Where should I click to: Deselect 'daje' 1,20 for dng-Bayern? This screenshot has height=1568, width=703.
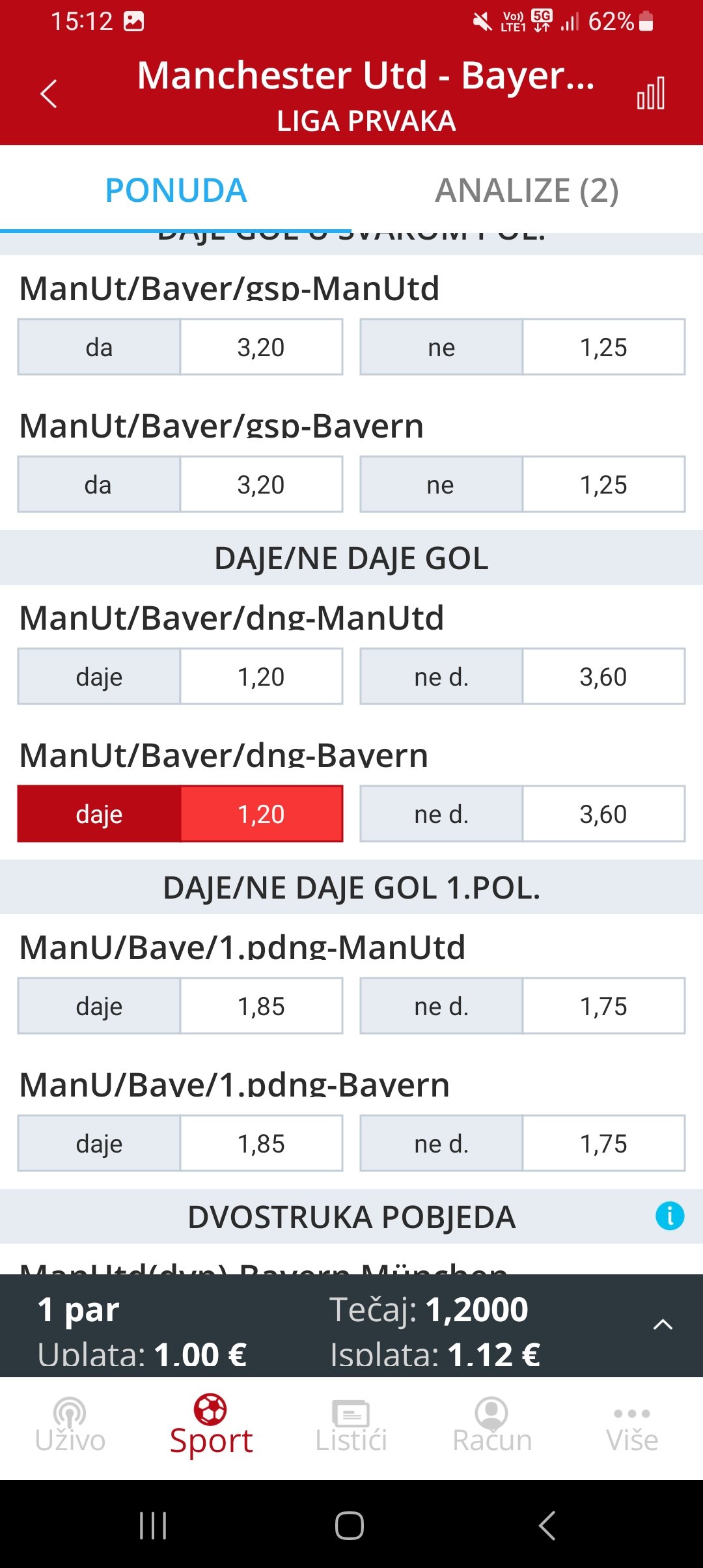pos(180,814)
